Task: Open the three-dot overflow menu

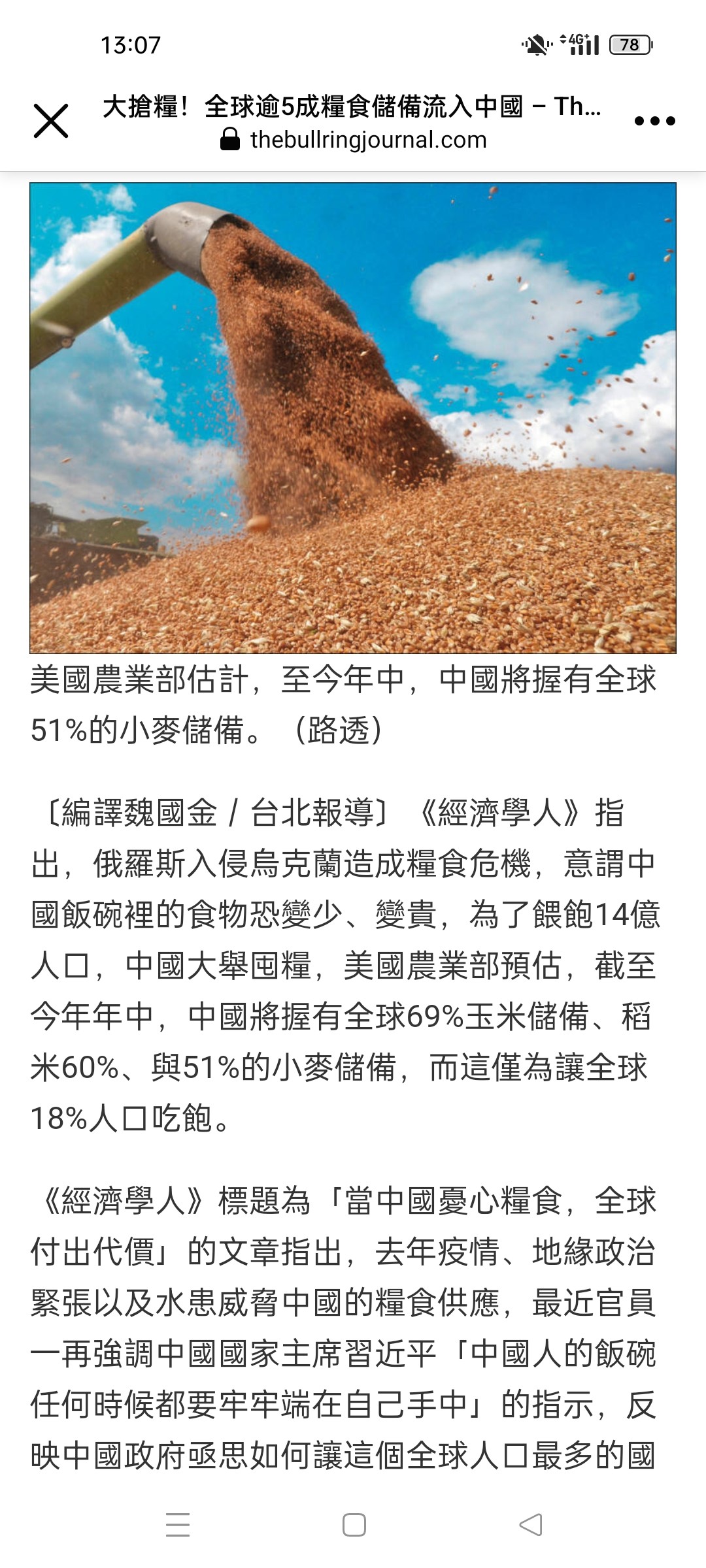Action: tap(654, 121)
